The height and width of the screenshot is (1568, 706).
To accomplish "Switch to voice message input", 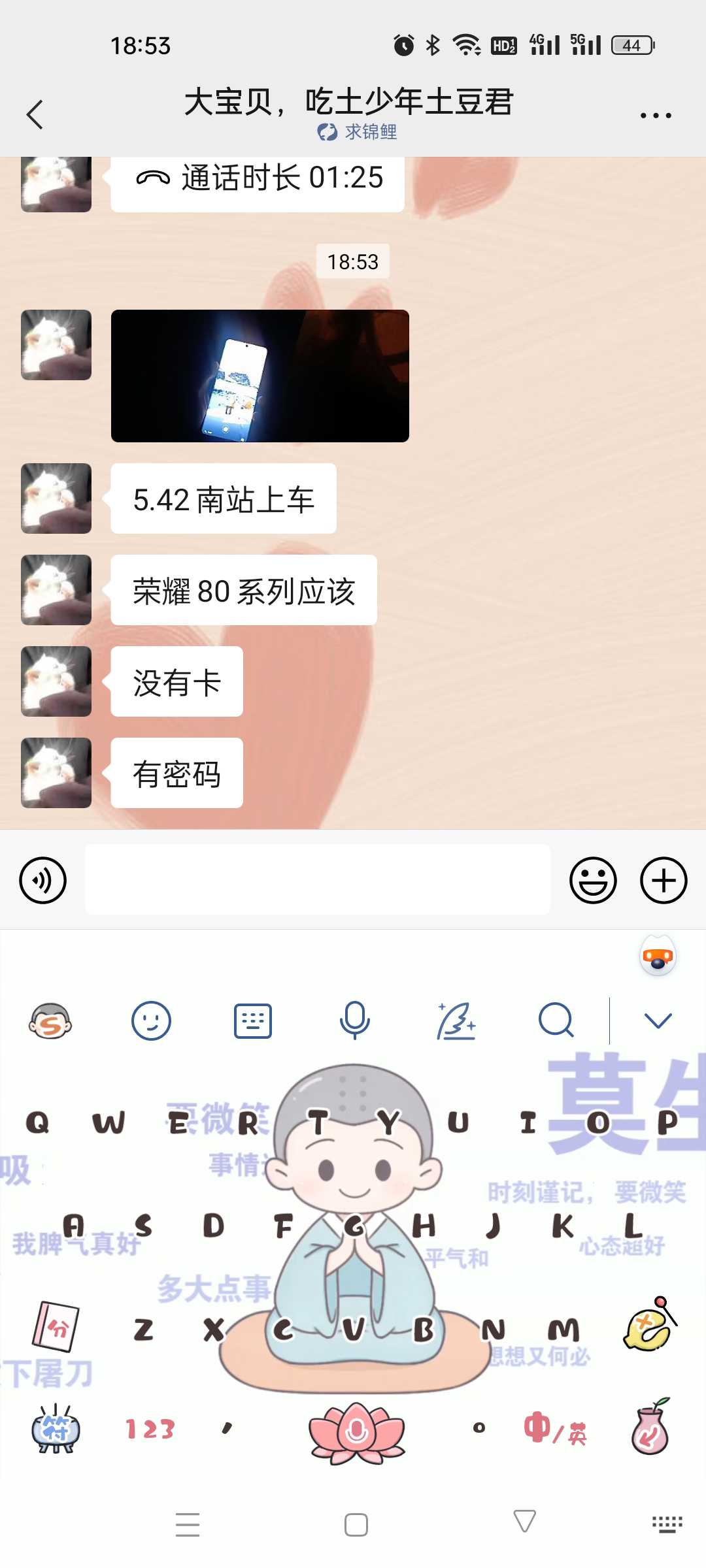I will (43, 881).
